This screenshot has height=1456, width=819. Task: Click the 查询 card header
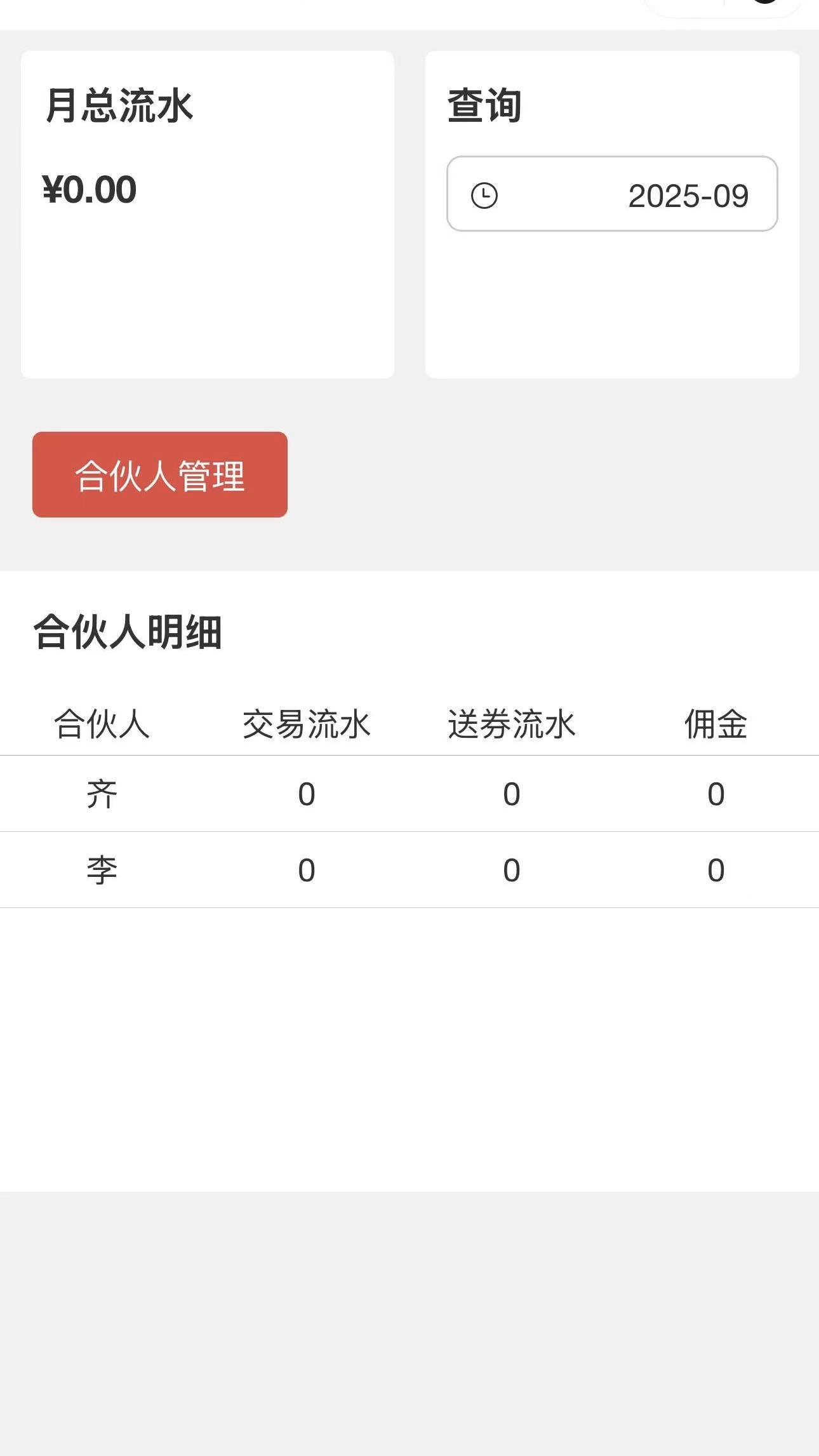coord(484,107)
